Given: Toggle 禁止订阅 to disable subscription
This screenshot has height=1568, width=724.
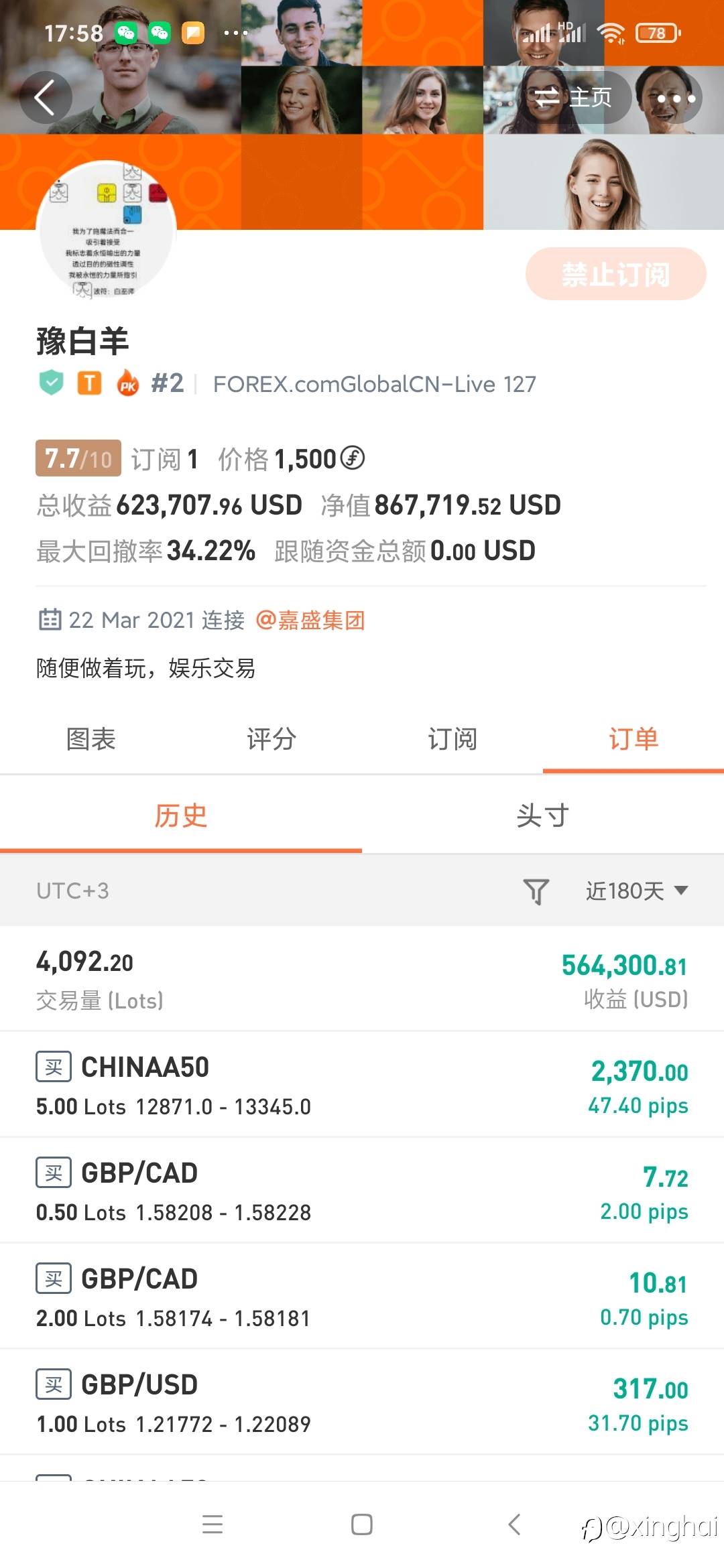Looking at the screenshot, I should point(616,273).
